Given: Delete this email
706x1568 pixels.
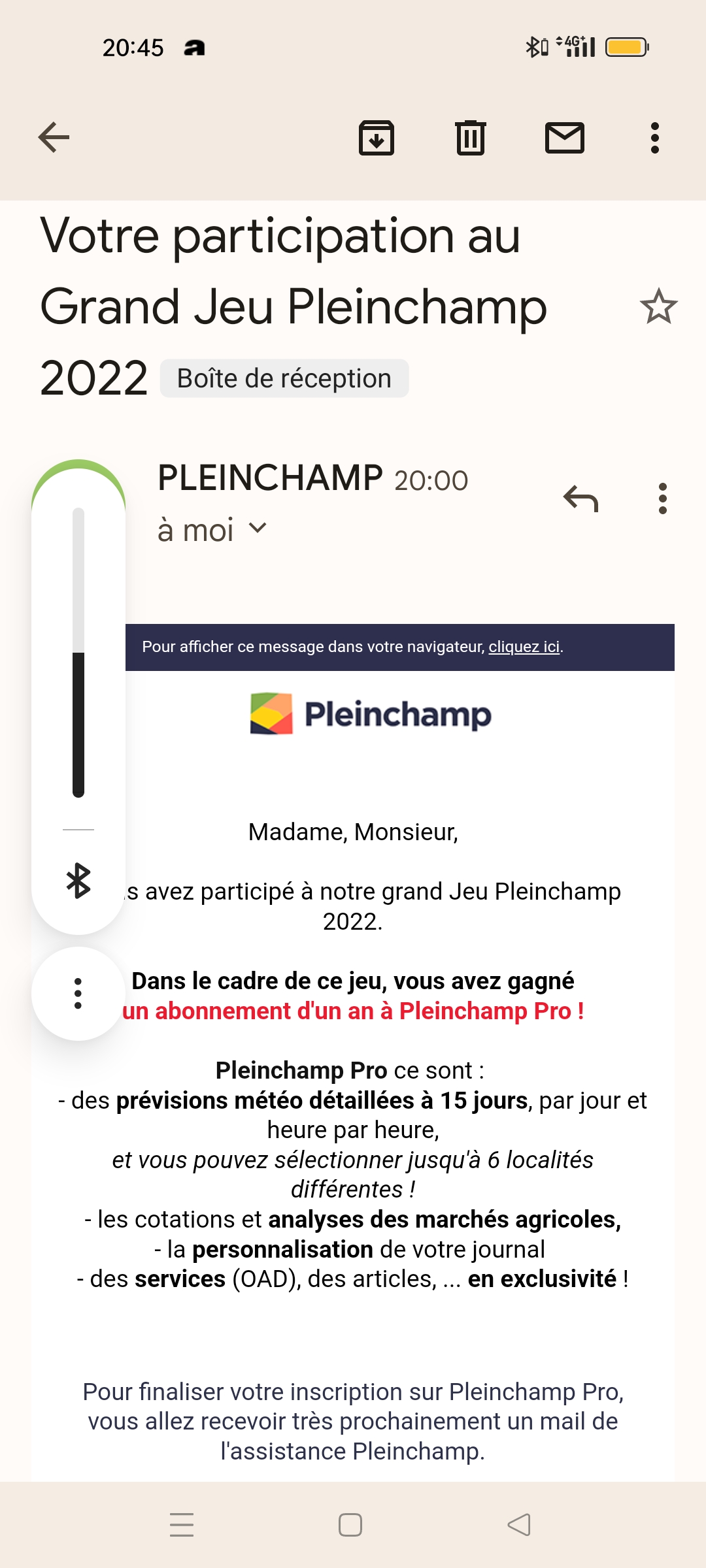Looking at the screenshot, I should point(471,138).
